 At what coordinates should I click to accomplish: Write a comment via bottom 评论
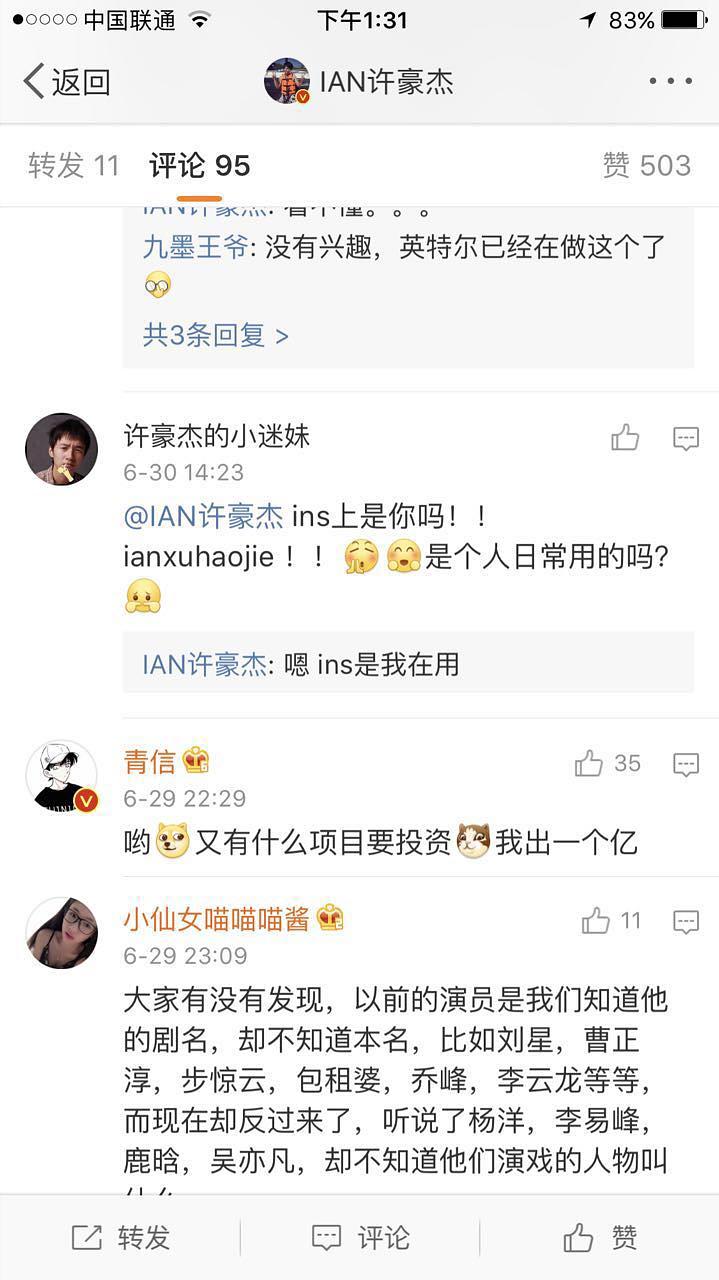tap(360, 1238)
